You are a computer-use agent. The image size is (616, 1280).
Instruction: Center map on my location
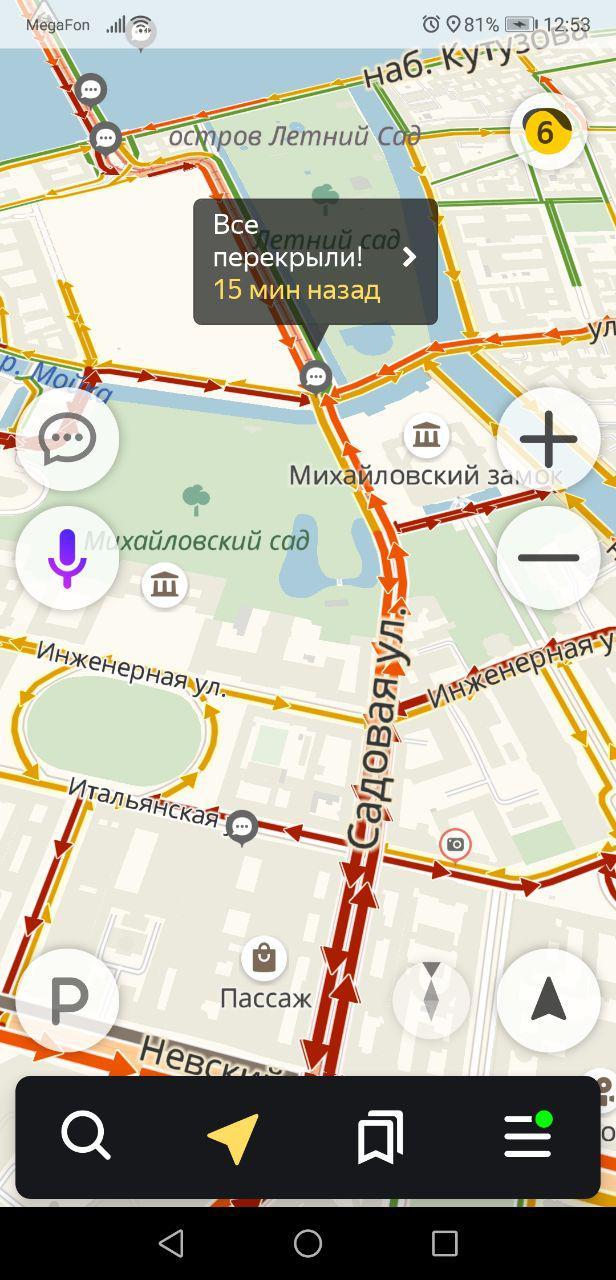click(548, 1001)
